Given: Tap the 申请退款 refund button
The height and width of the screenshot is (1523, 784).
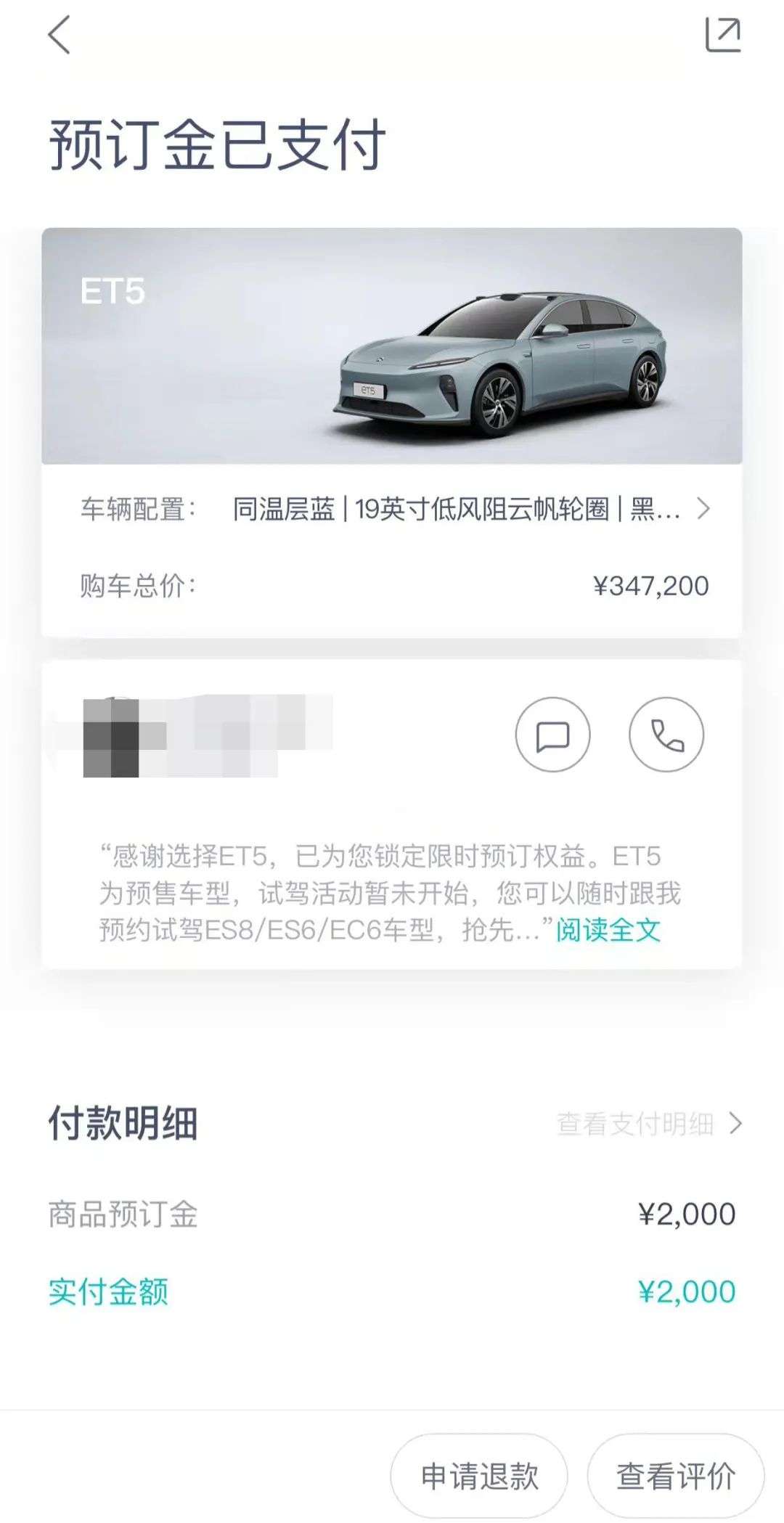Looking at the screenshot, I should pos(479,1477).
